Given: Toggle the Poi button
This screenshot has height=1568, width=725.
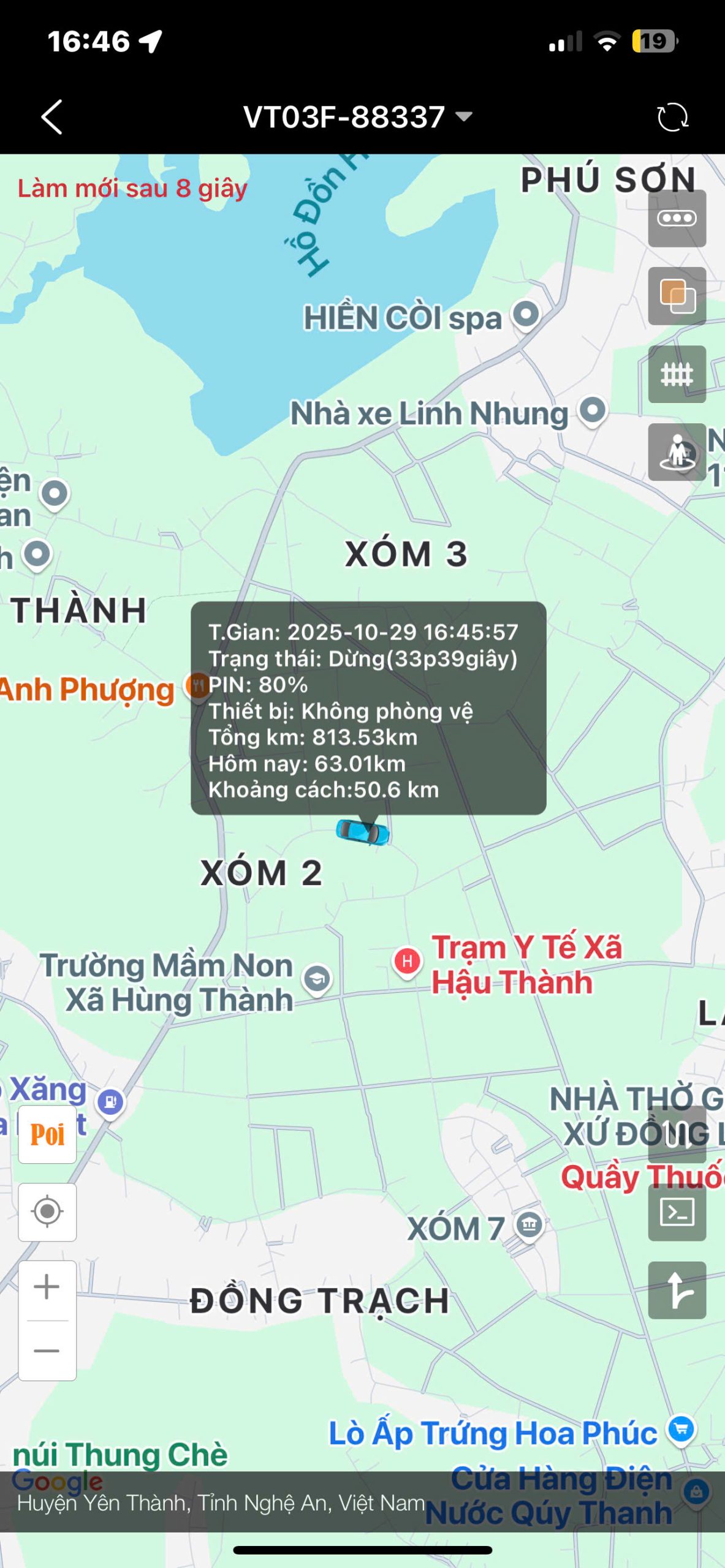Looking at the screenshot, I should point(47,1134).
